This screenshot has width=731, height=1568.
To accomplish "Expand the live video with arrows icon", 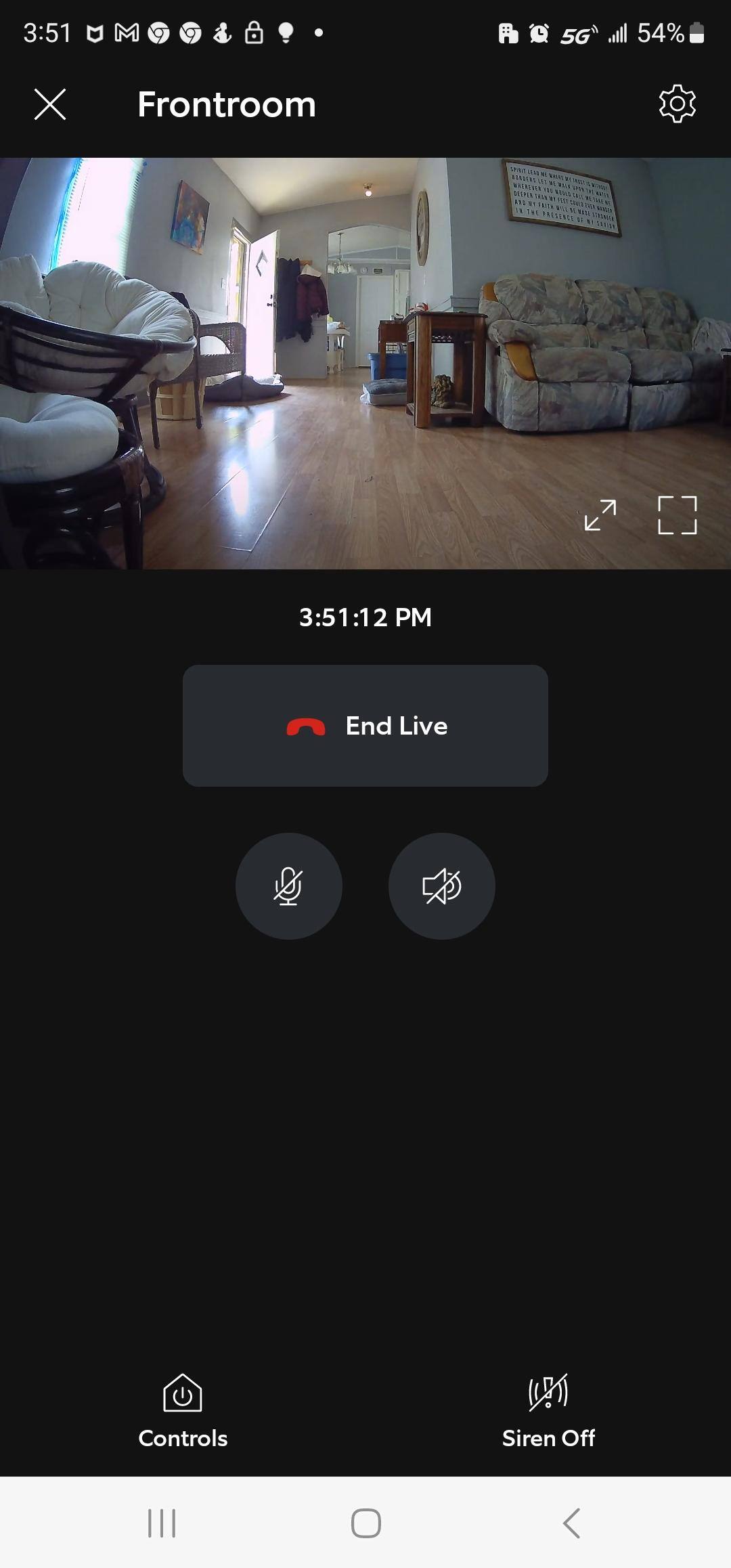I will point(600,515).
